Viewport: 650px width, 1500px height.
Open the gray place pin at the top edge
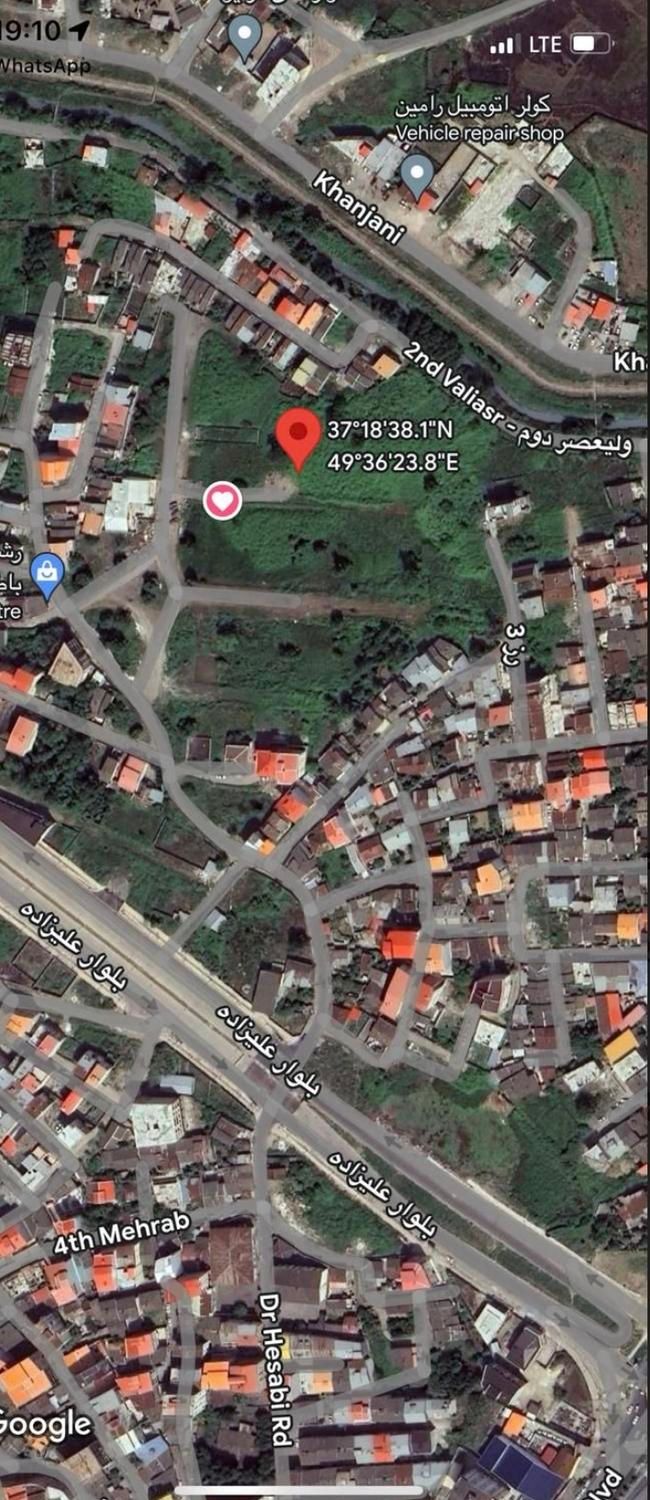244,35
